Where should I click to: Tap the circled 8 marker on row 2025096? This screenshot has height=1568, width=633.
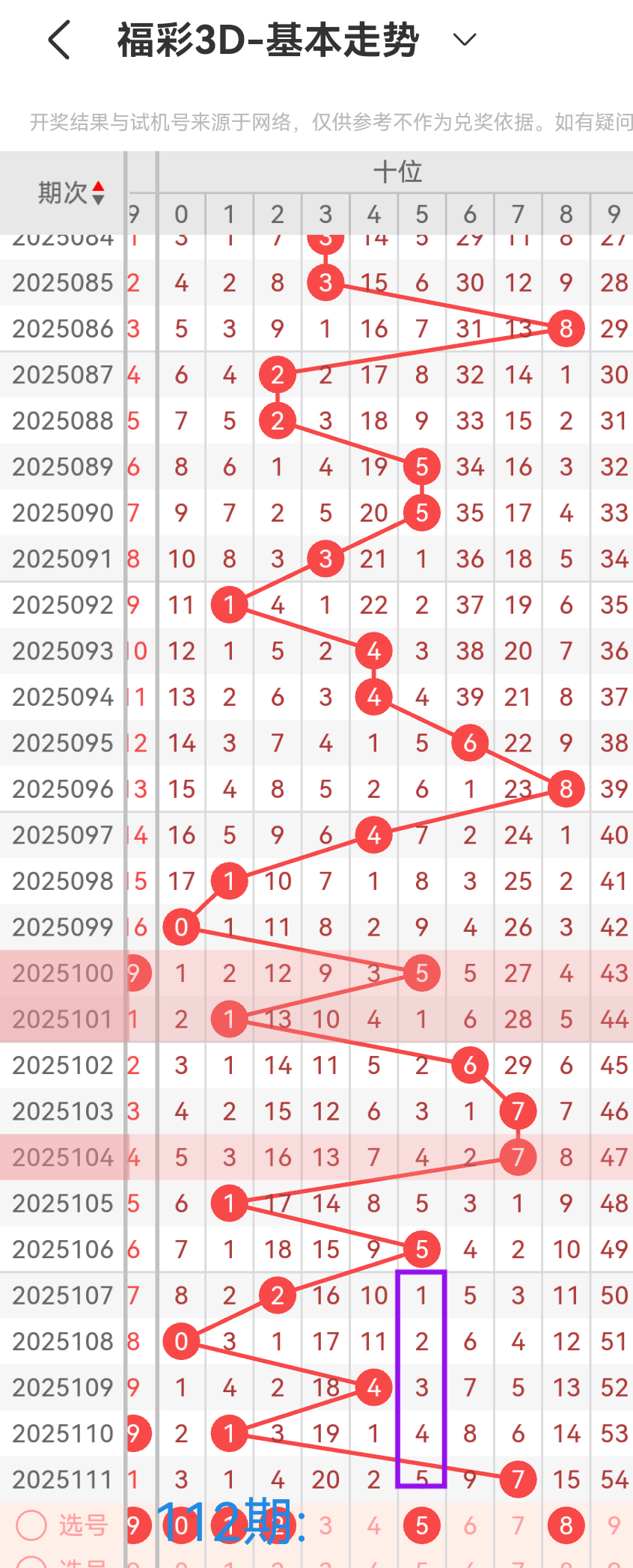point(566,789)
